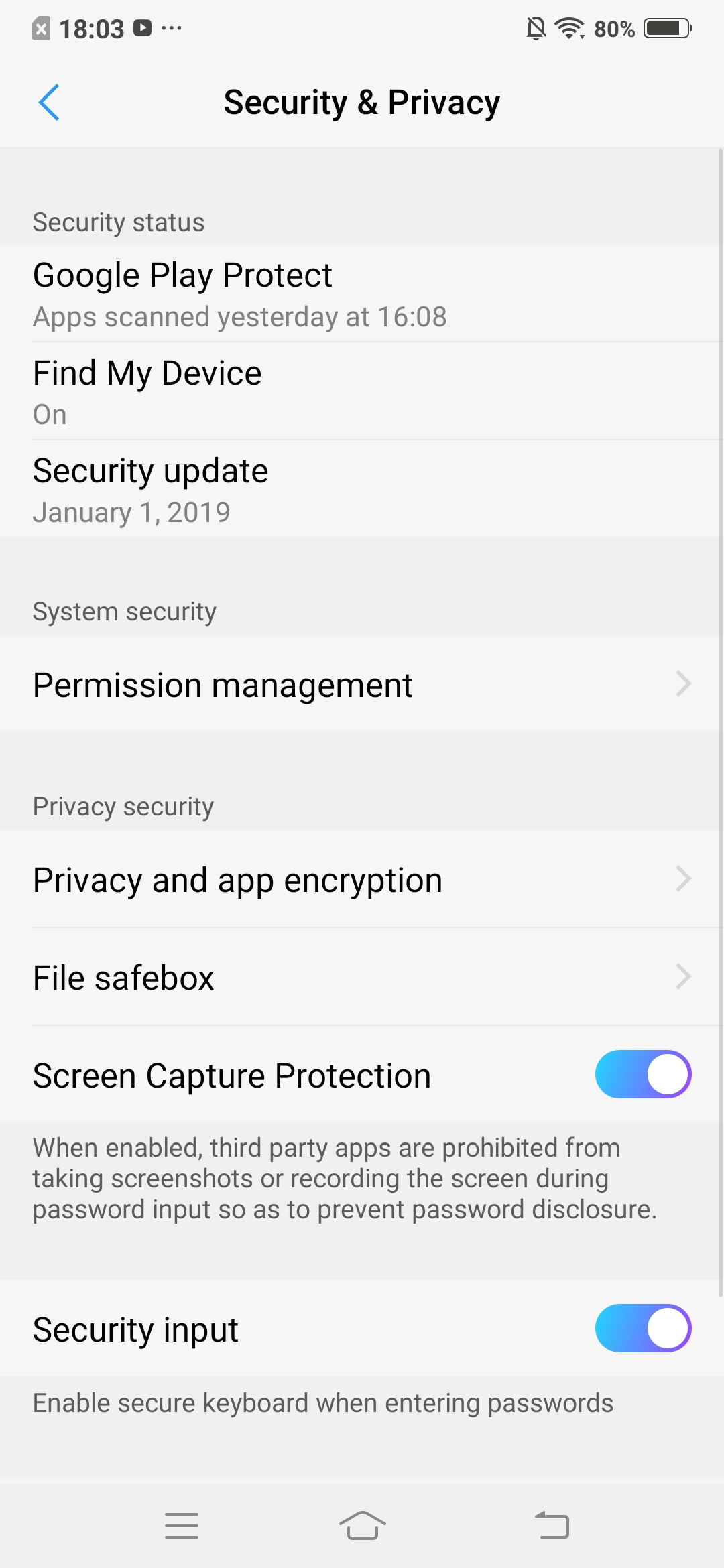Open File safebox

362,977
